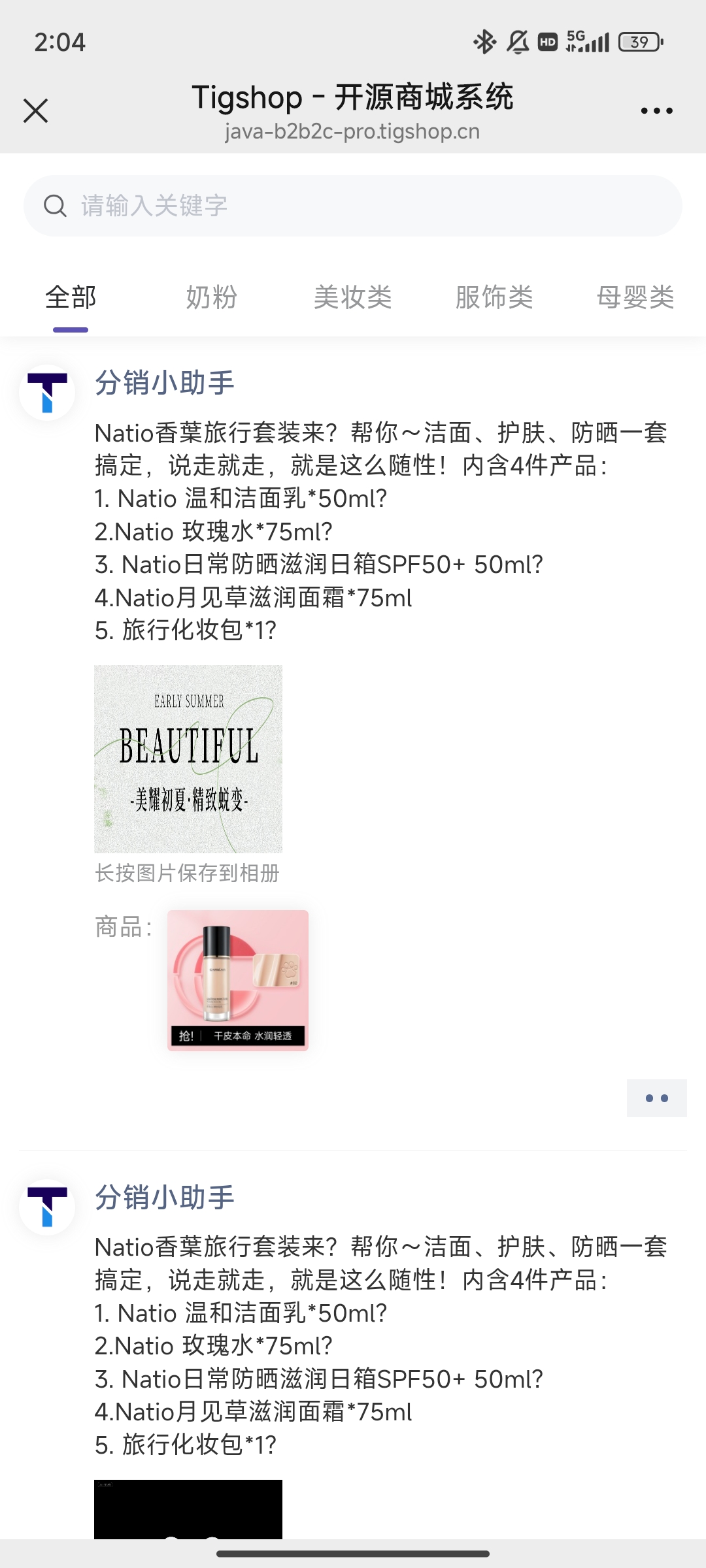View the BEAUTIFUL early summer image

point(188,759)
